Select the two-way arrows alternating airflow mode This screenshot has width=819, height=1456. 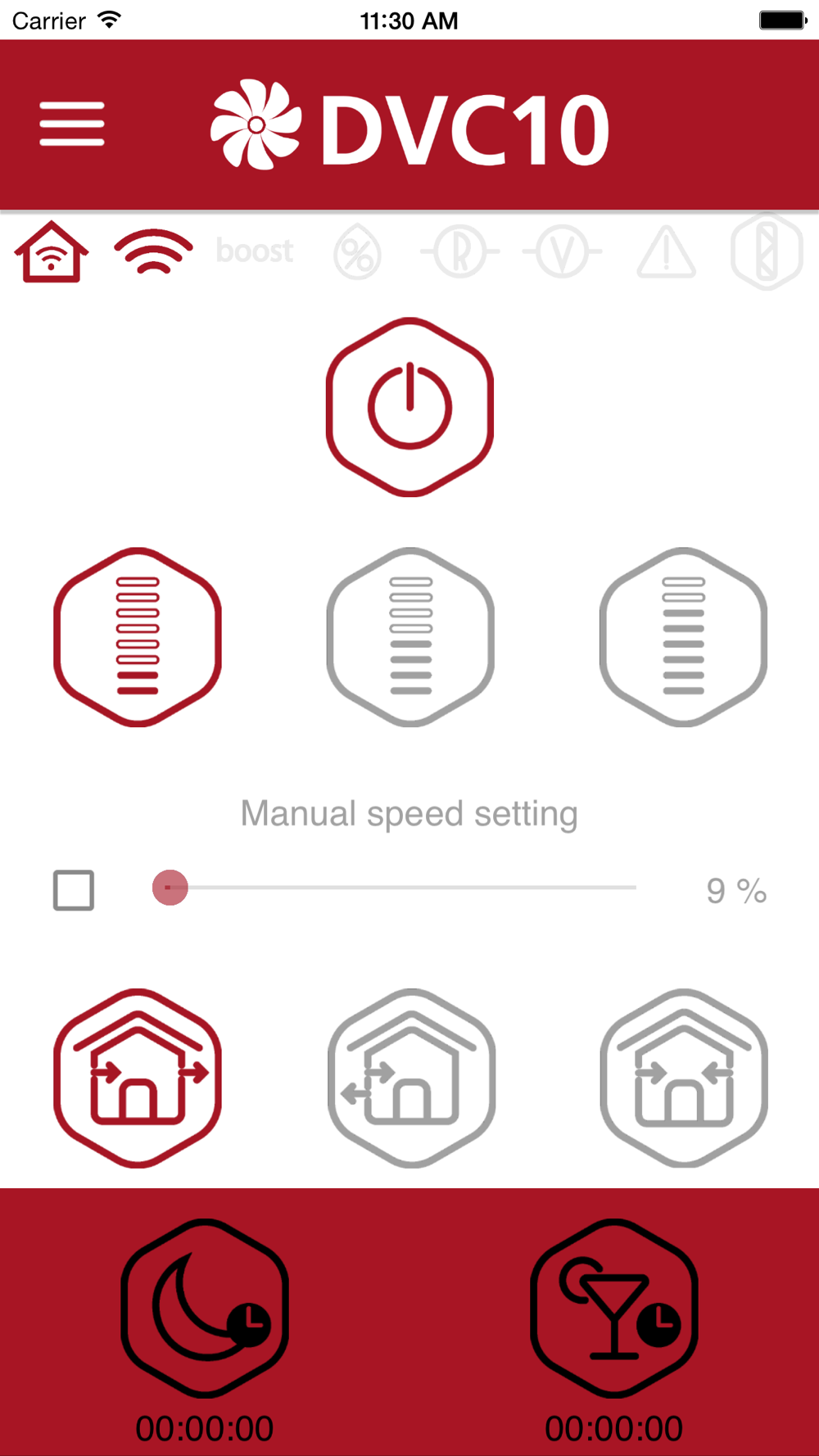tap(411, 1078)
